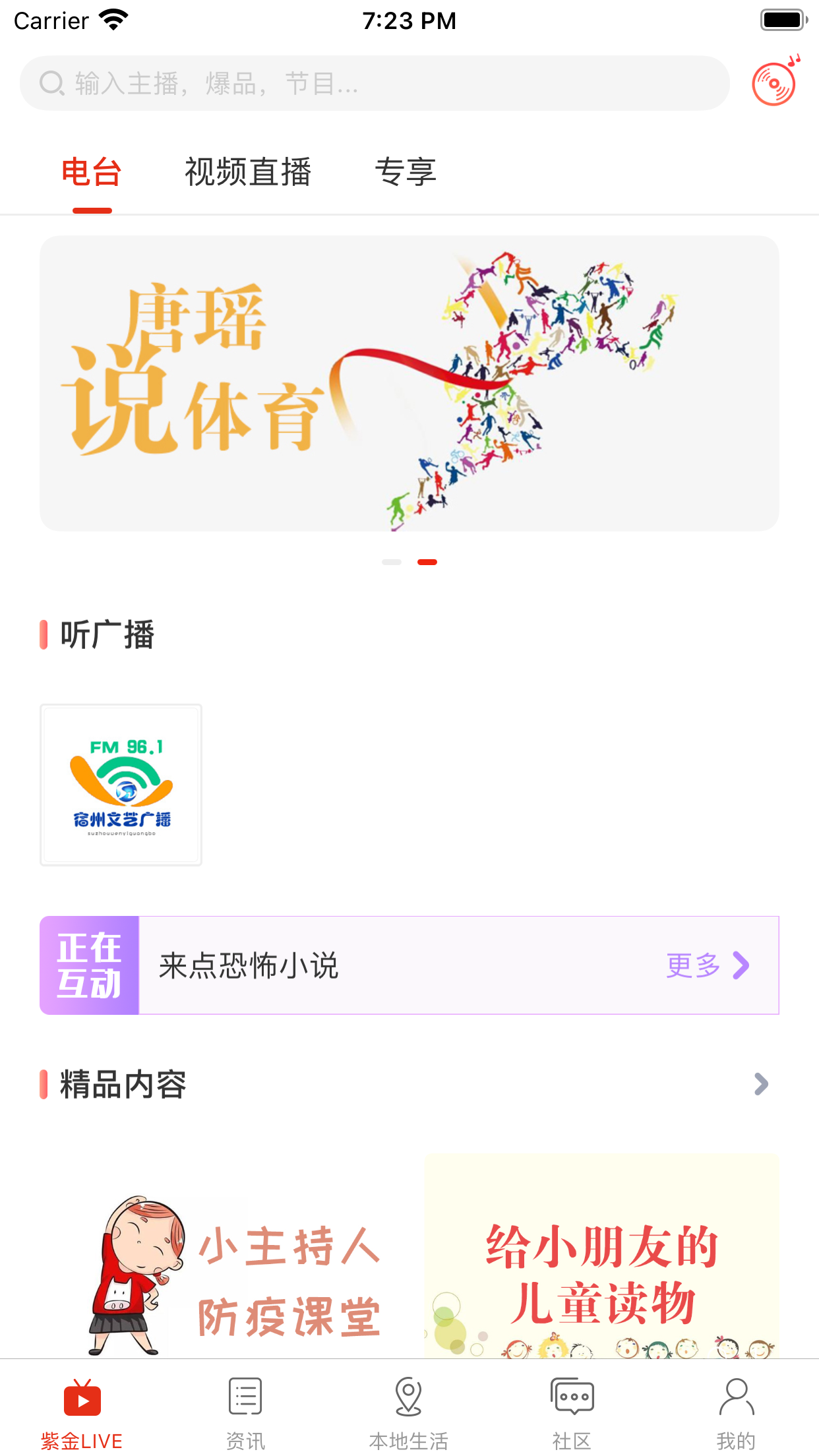Image resolution: width=819 pixels, height=1456 pixels.
Task: Select the 紫金LIVE home icon
Action: [81, 1396]
